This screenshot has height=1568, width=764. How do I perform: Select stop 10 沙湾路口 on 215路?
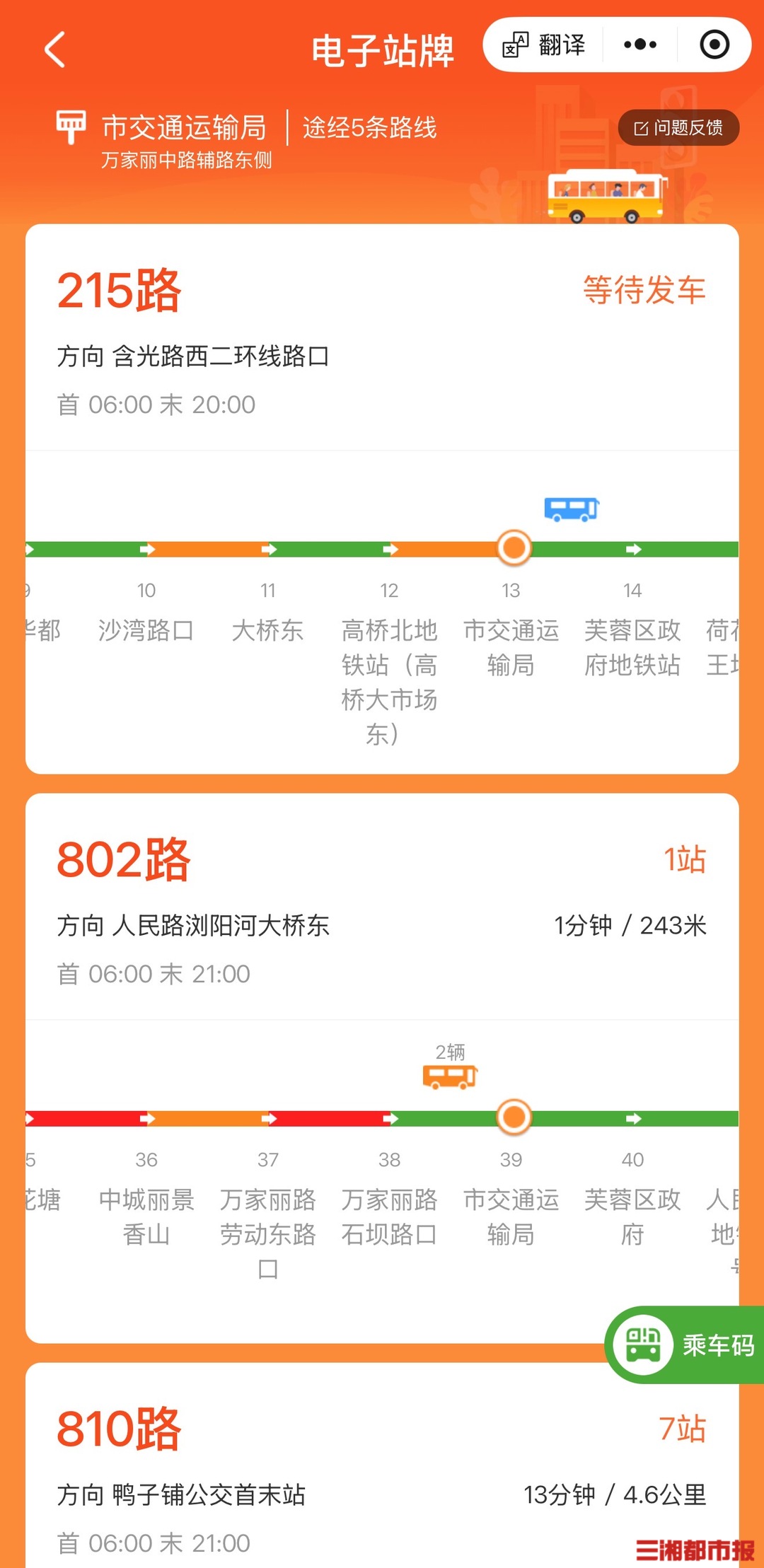[146, 629]
